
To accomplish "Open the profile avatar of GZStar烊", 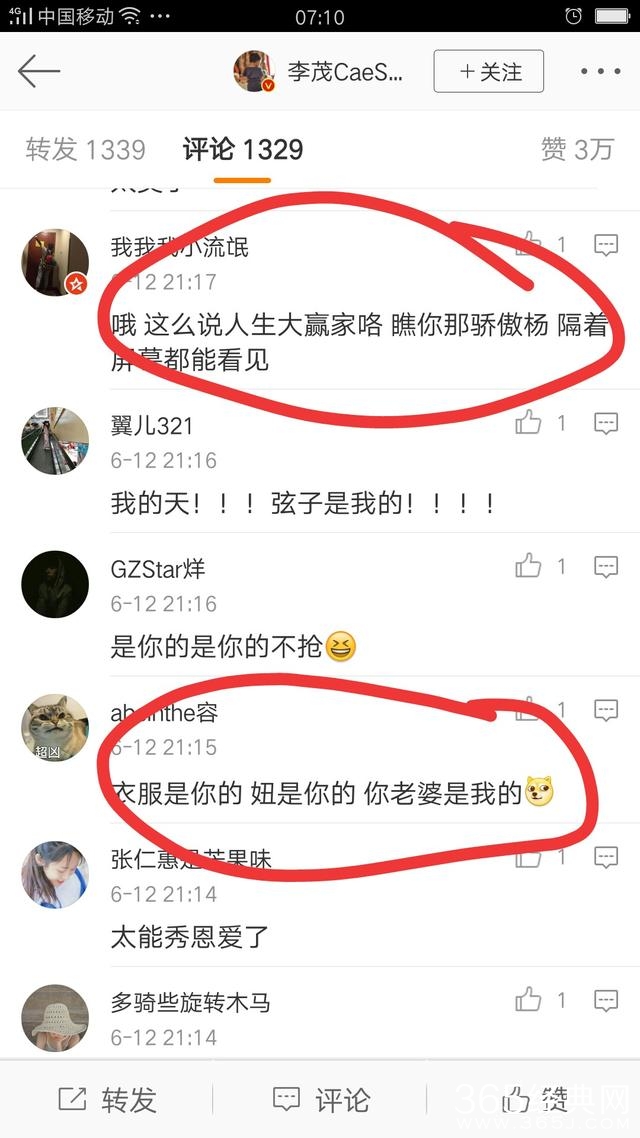I will click(x=55, y=584).
